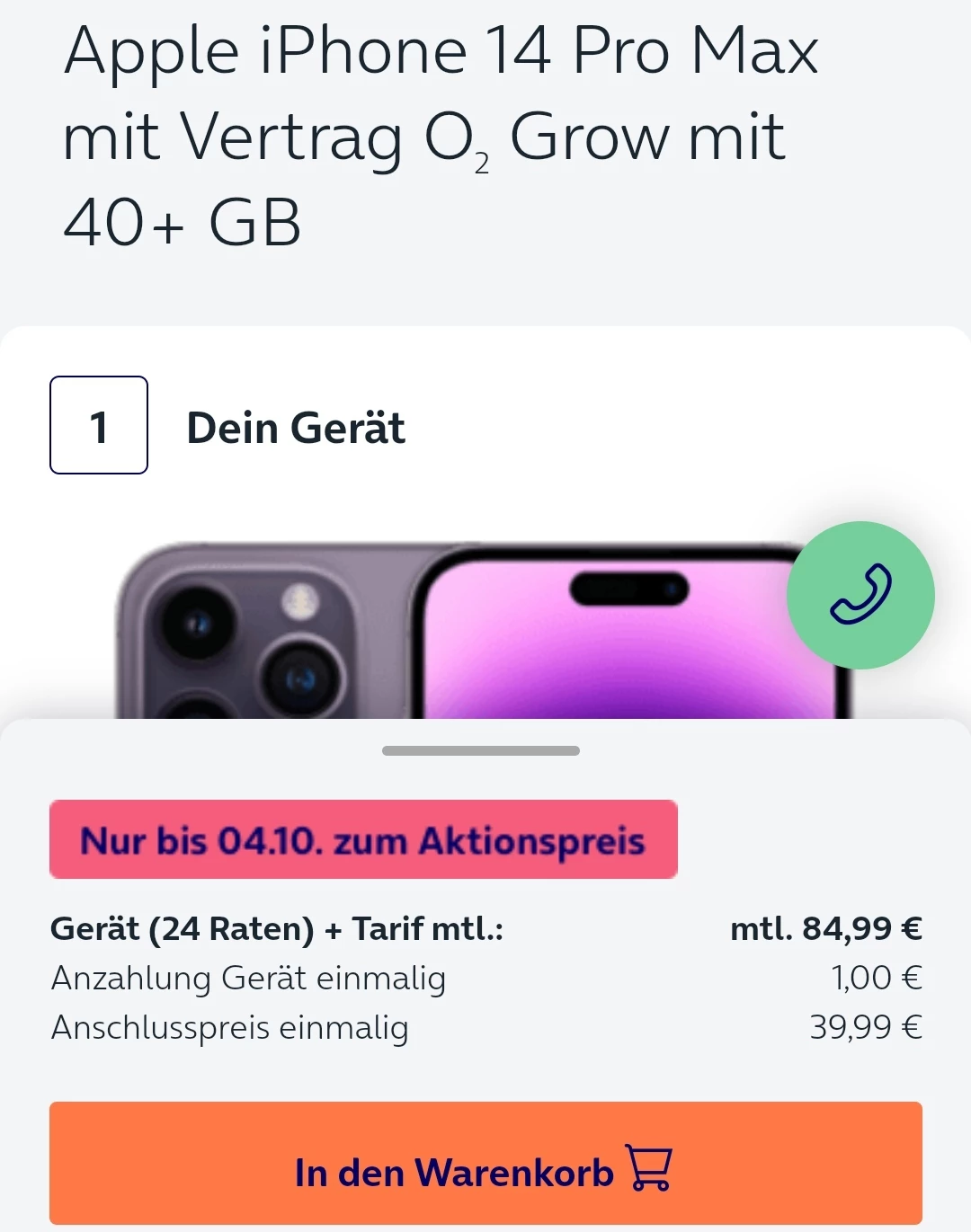Screen dimensions: 971x1232
Task: Call support via the green phone button
Action: (x=860, y=595)
